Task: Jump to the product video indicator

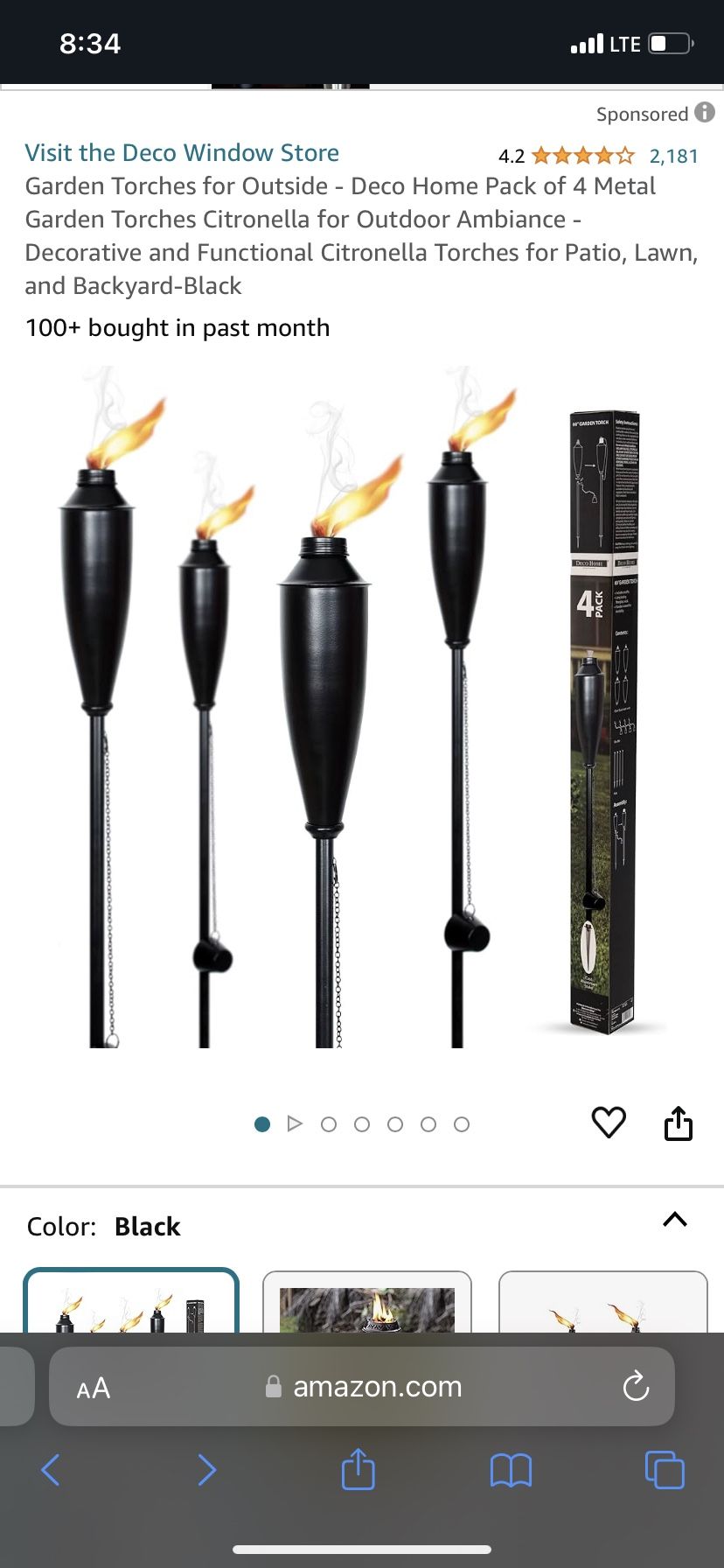Action: click(x=295, y=1123)
